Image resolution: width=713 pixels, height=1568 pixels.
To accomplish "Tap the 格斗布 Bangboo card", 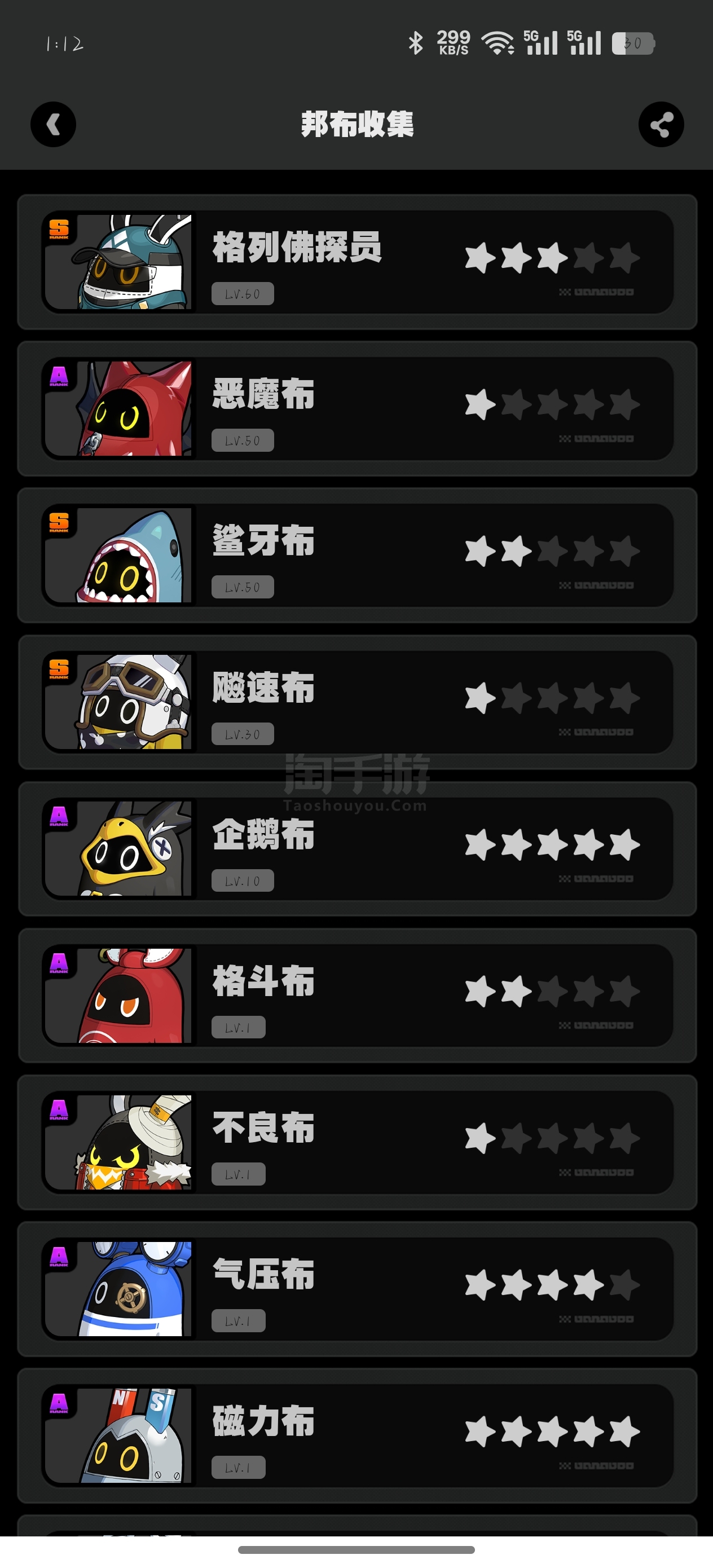I will coord(358,995).
